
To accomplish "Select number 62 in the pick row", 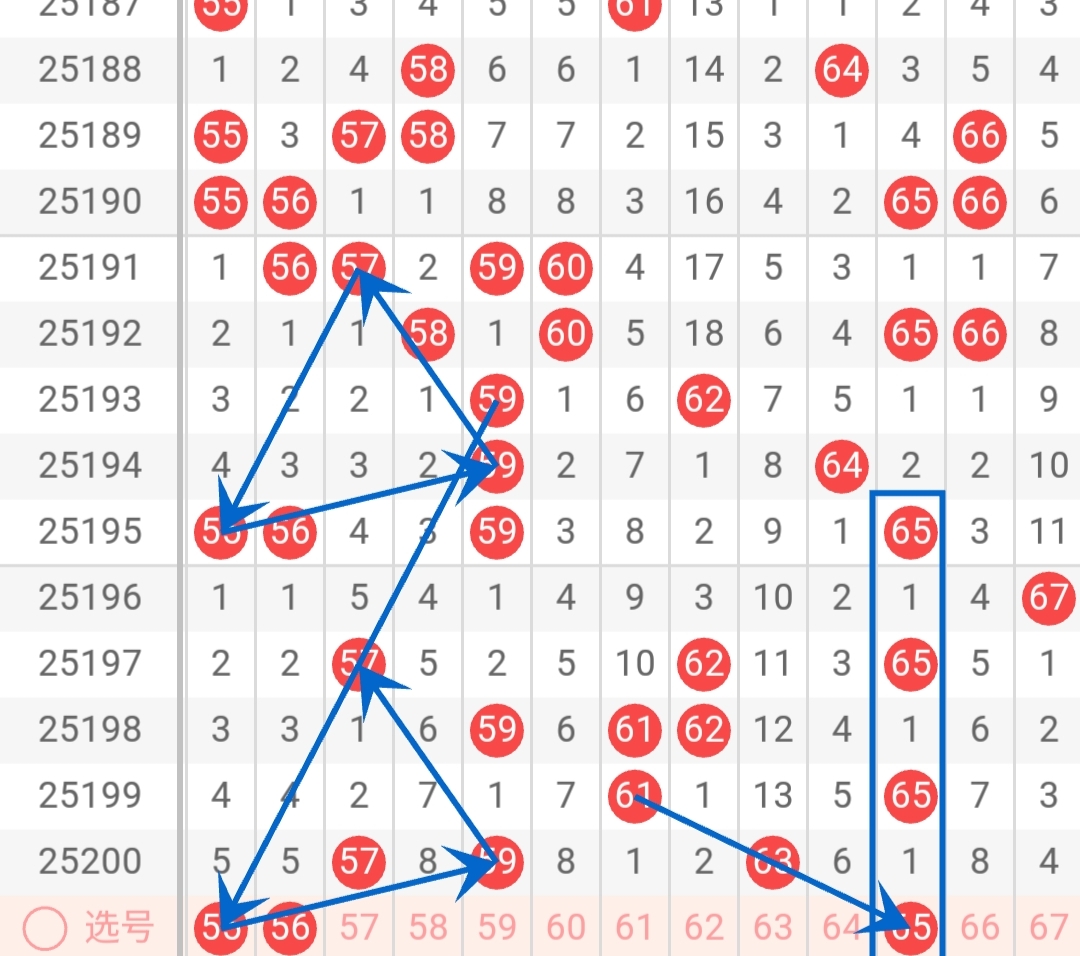I will click(x=703, y=928).
